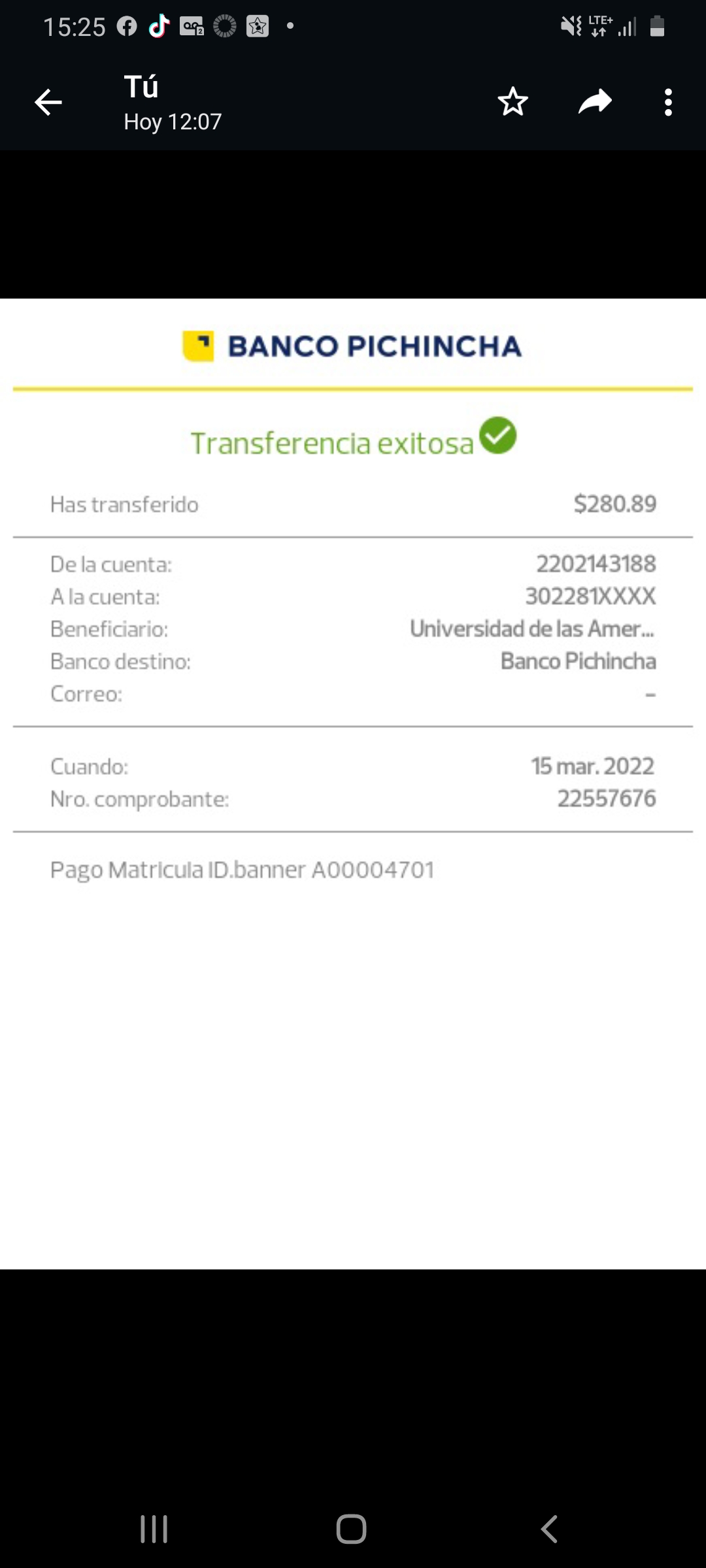Forward this image to another chat

point(595,102)
